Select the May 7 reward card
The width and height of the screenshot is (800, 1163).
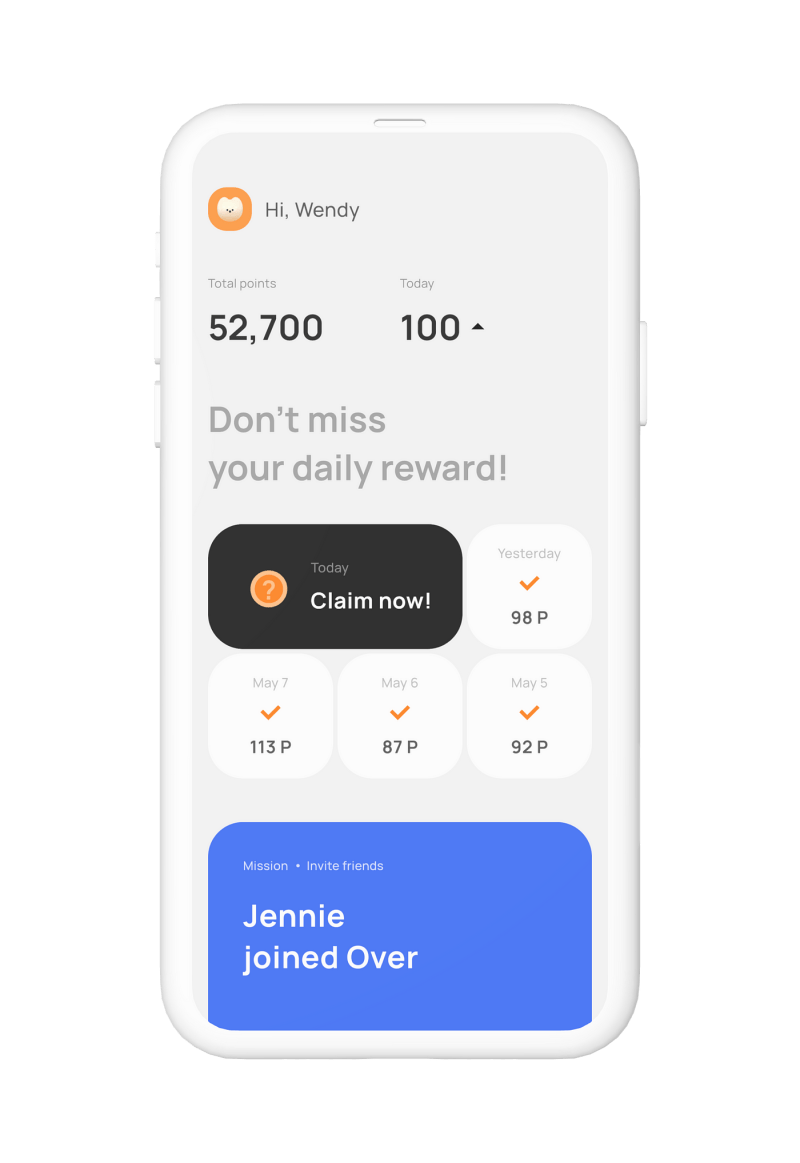pyautogui.click(x=270, y=716)
